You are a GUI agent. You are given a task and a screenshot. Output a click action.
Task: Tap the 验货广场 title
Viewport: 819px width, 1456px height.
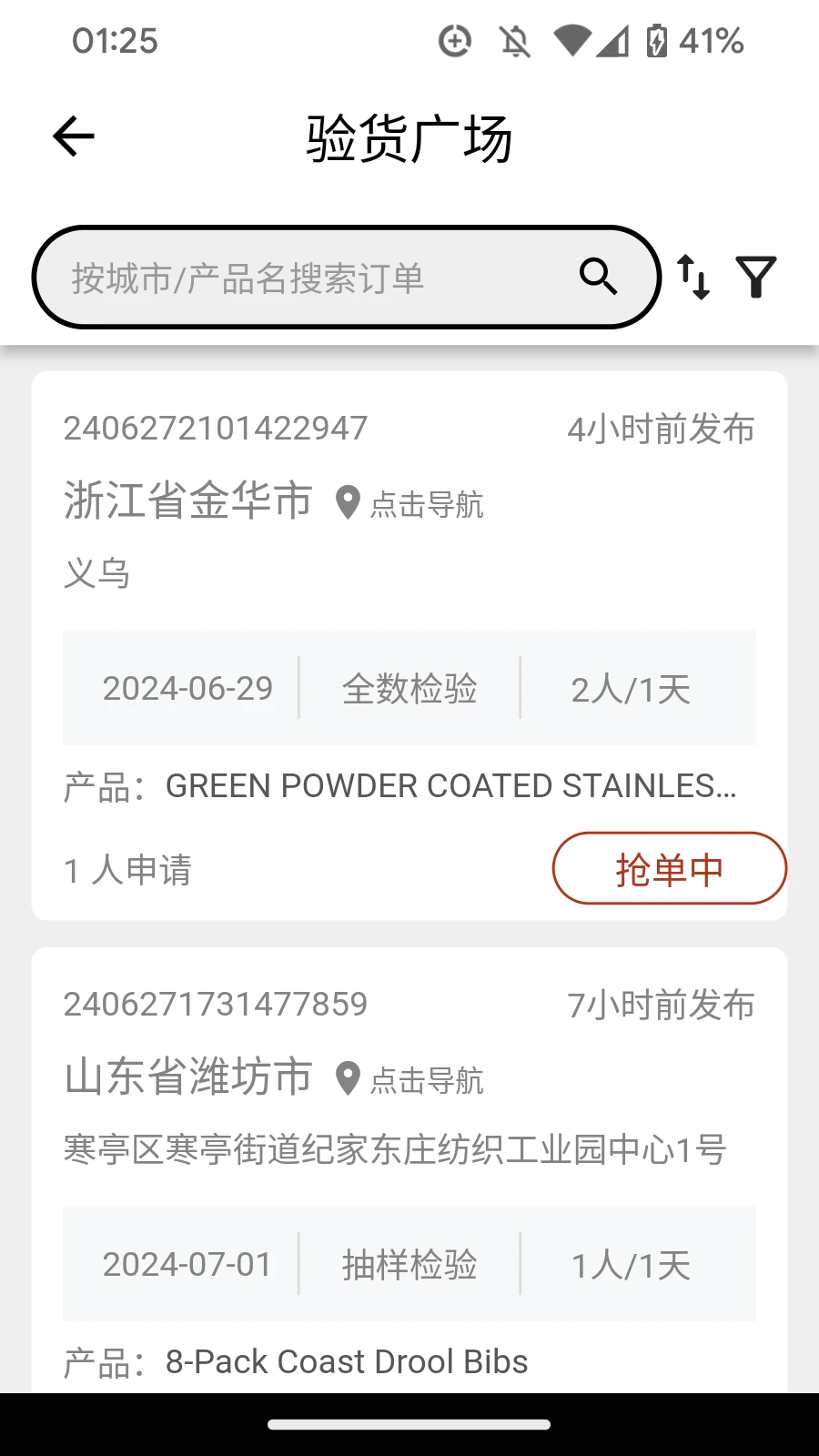(x=409, y=136)
